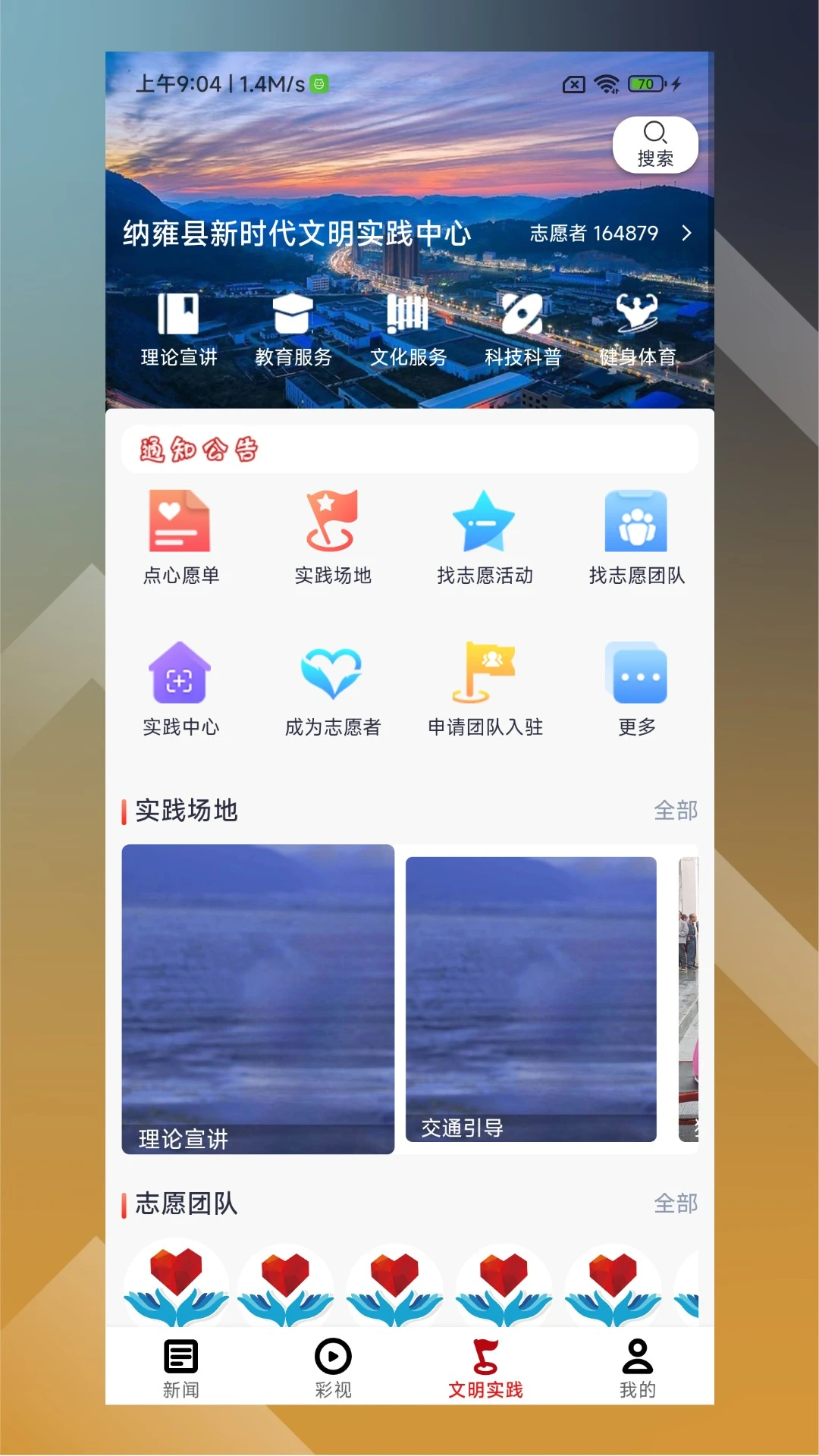Open the 交通引导 venue card
This screenshot has width=819, height=1456.
coord(531,999)
